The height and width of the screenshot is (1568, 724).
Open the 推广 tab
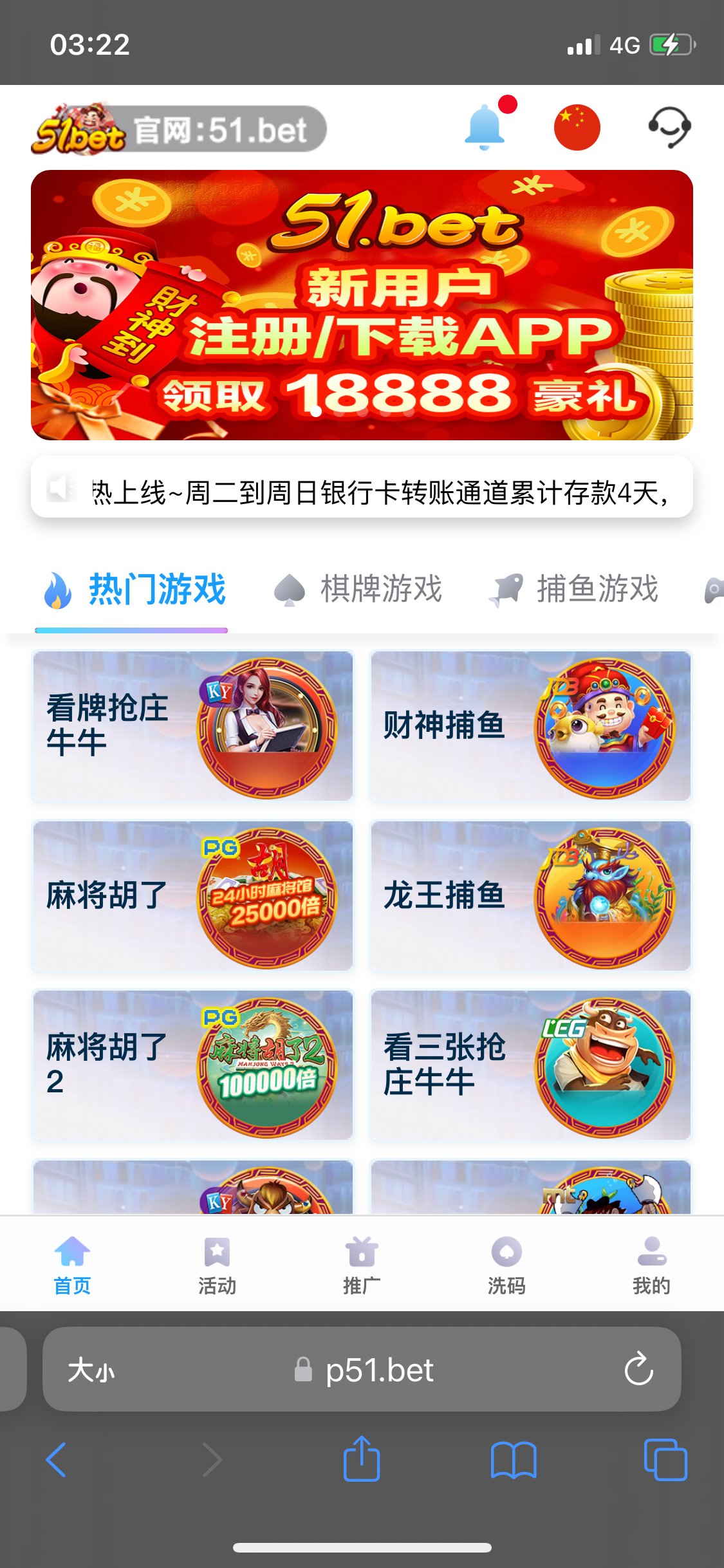point(362,1265)
